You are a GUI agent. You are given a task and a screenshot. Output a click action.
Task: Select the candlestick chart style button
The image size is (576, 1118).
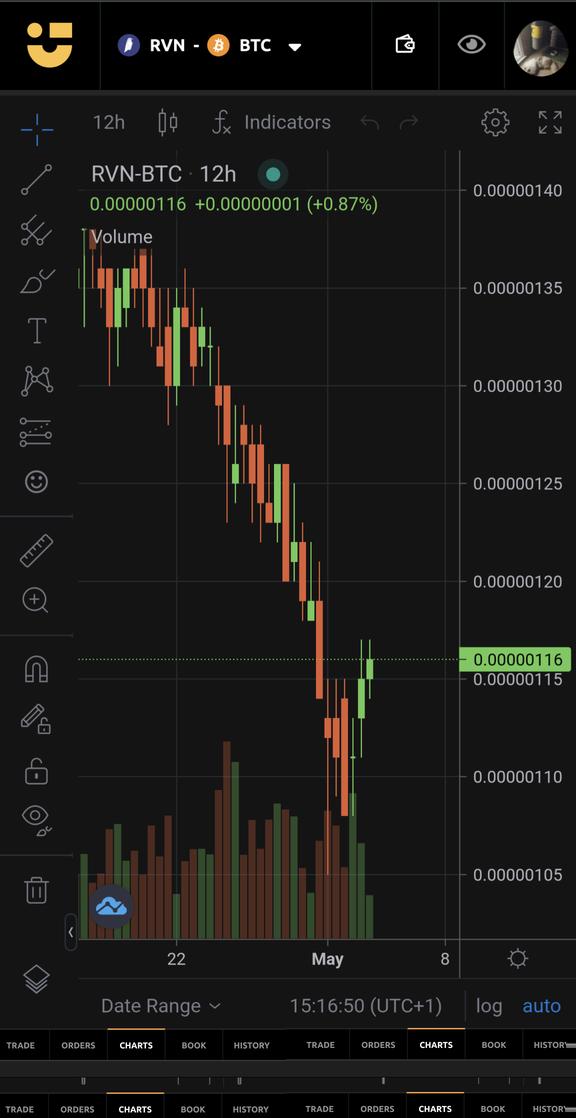pos(168,123)
